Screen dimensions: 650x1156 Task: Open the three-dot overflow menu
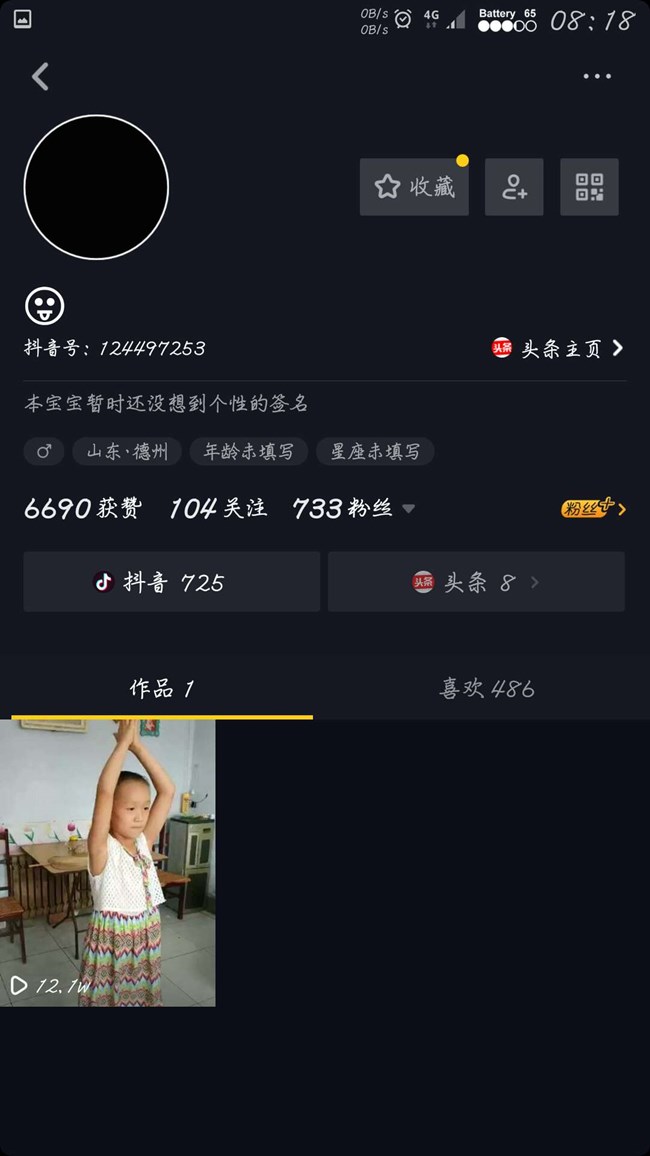pos(597,77)
